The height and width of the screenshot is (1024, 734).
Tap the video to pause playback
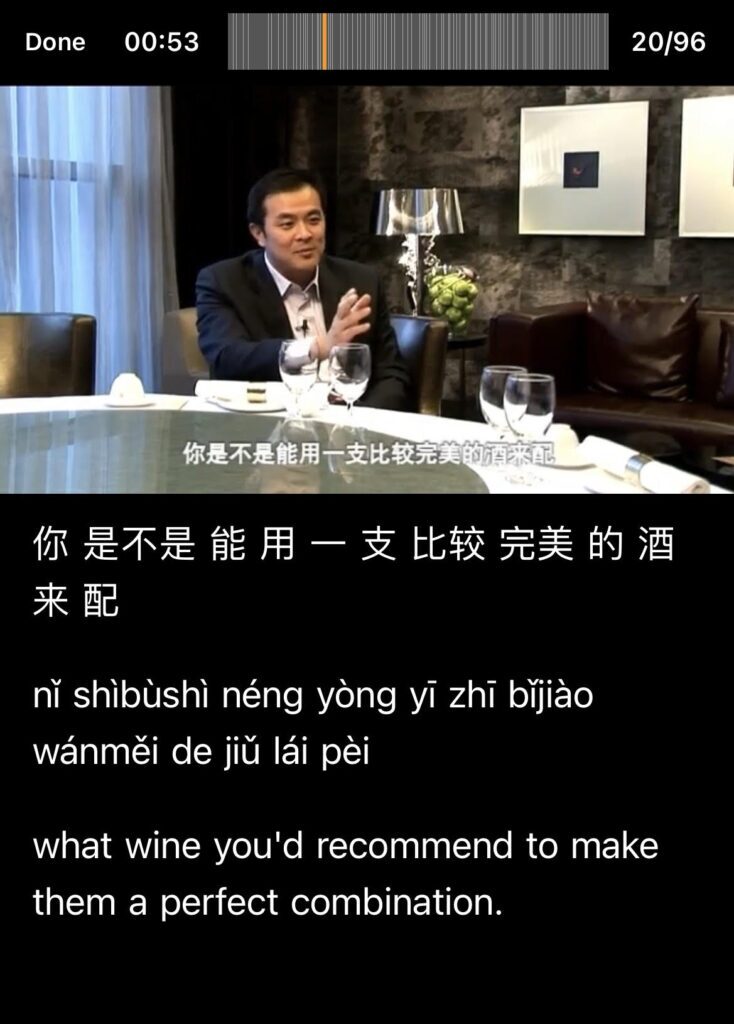coord(367,289)
